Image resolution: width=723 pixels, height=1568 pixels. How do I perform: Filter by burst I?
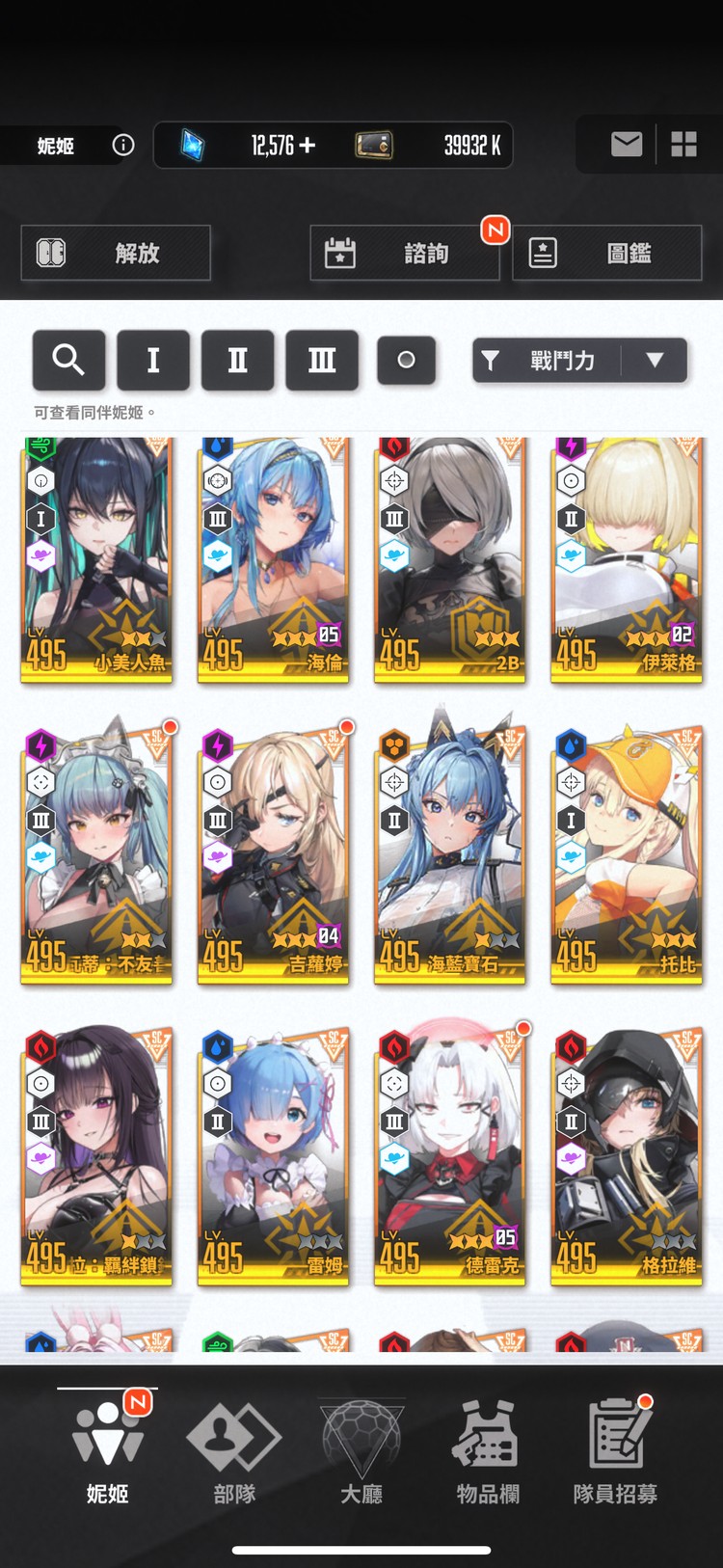coord(152,360)
